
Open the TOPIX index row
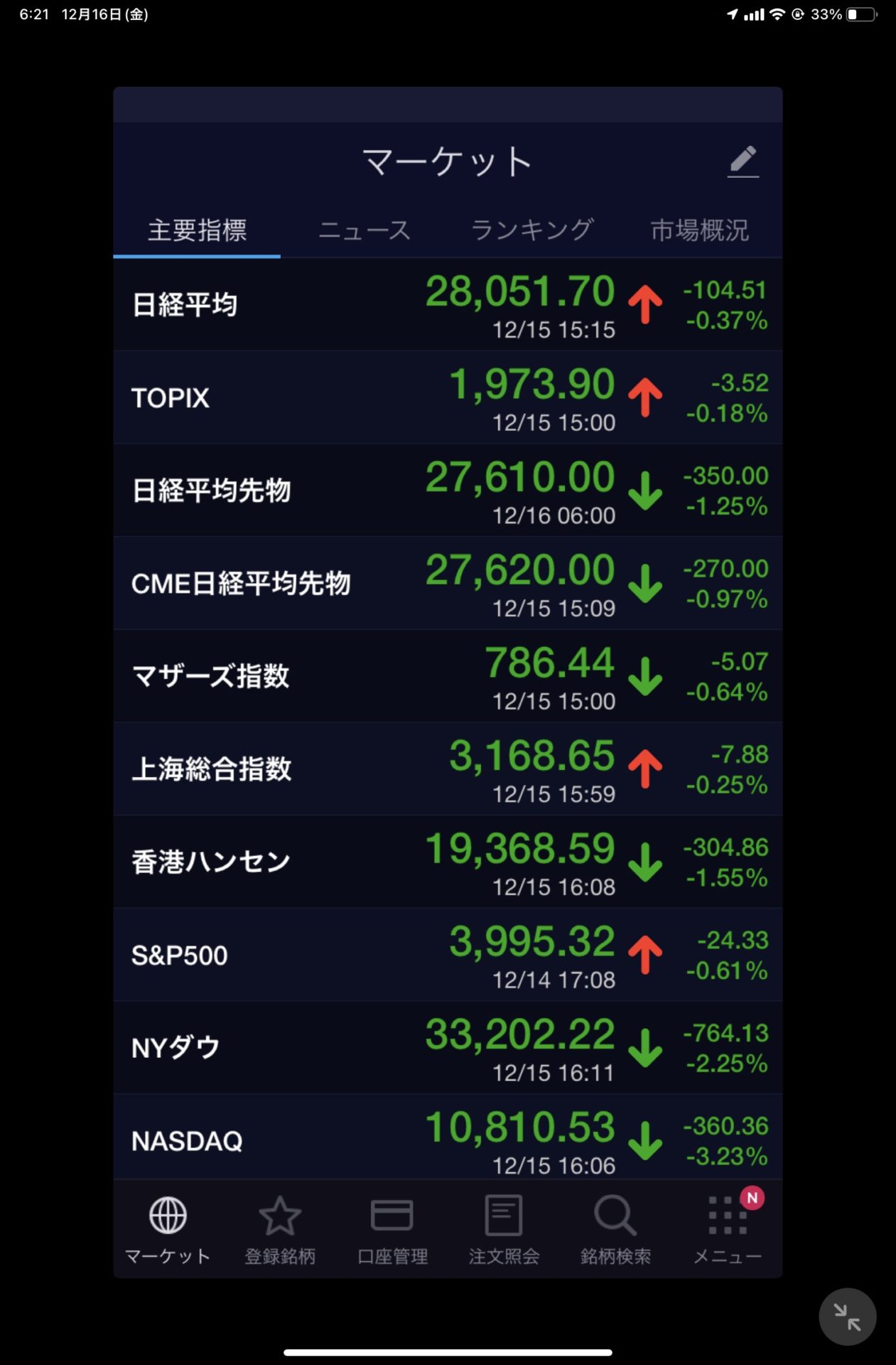coord(448,397)
